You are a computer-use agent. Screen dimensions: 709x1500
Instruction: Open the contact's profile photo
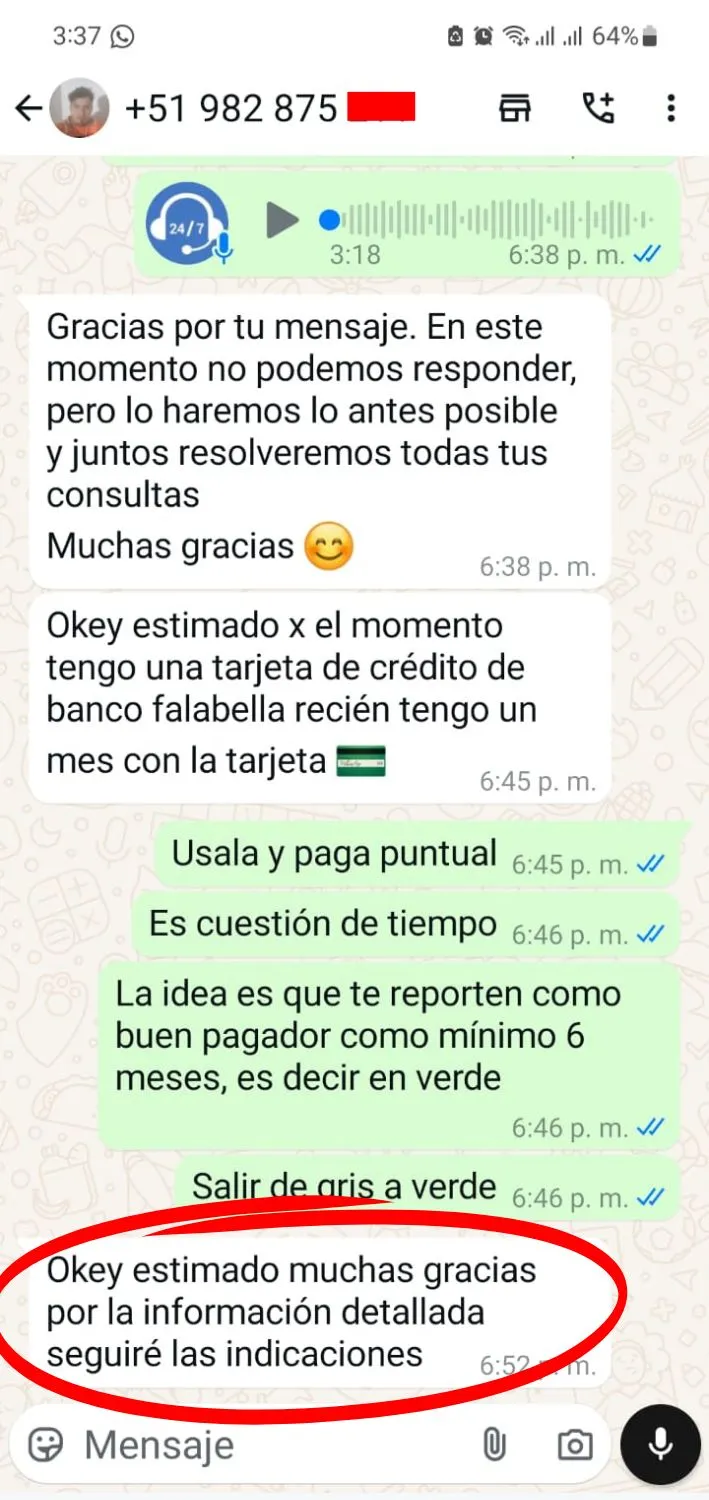[x=79, y=108]
